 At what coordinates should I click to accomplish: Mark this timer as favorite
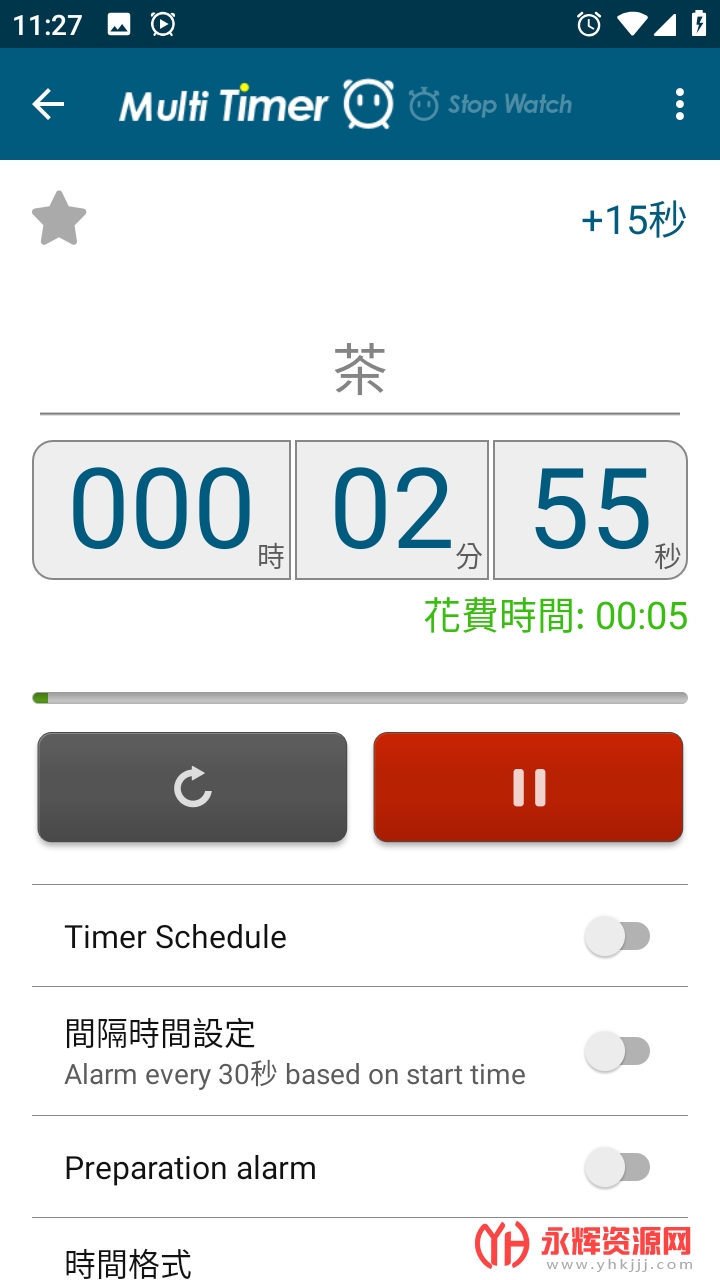[x=59, y=218]
